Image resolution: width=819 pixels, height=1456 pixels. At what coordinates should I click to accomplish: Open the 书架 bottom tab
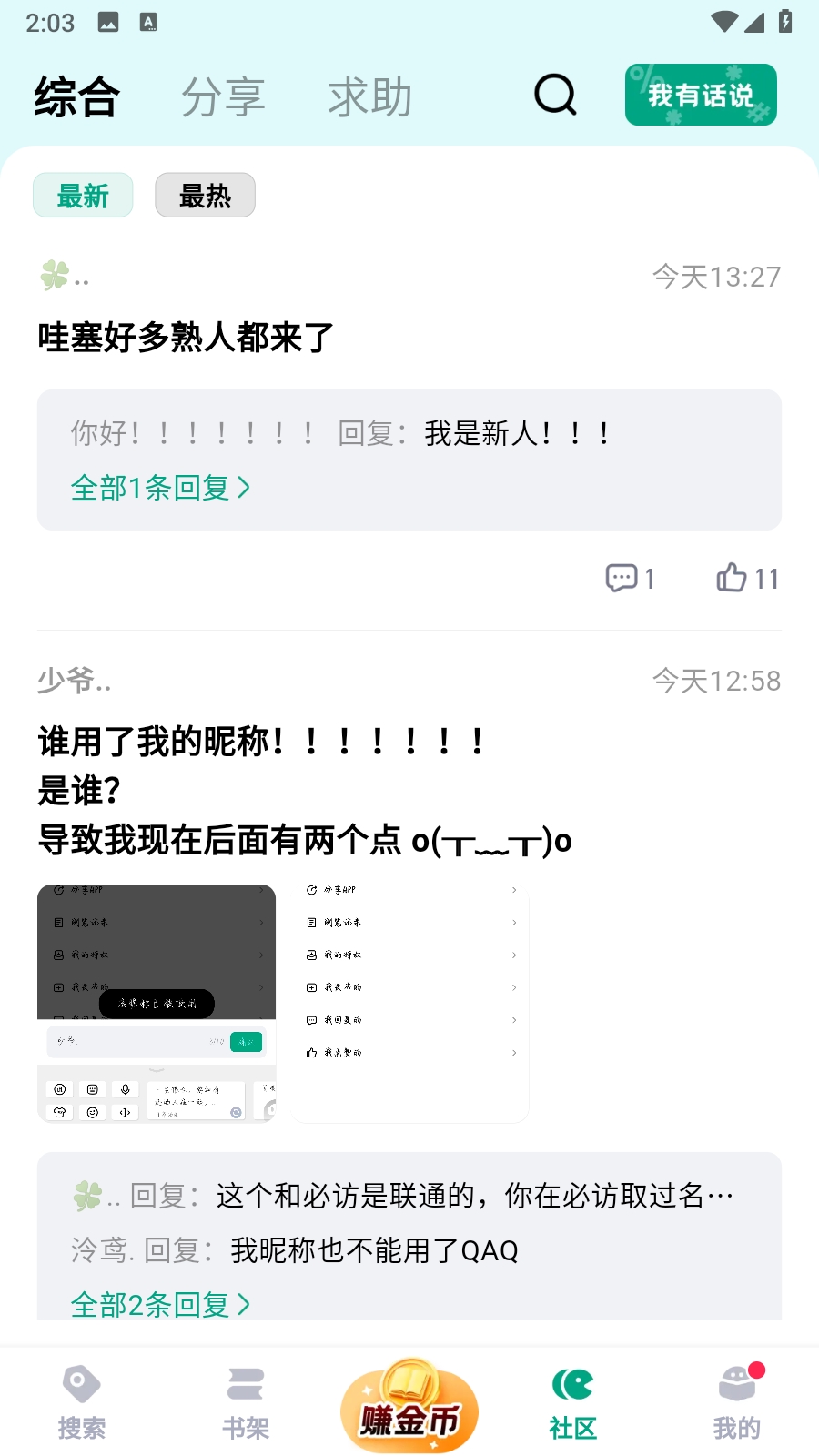coord(246,1402)
